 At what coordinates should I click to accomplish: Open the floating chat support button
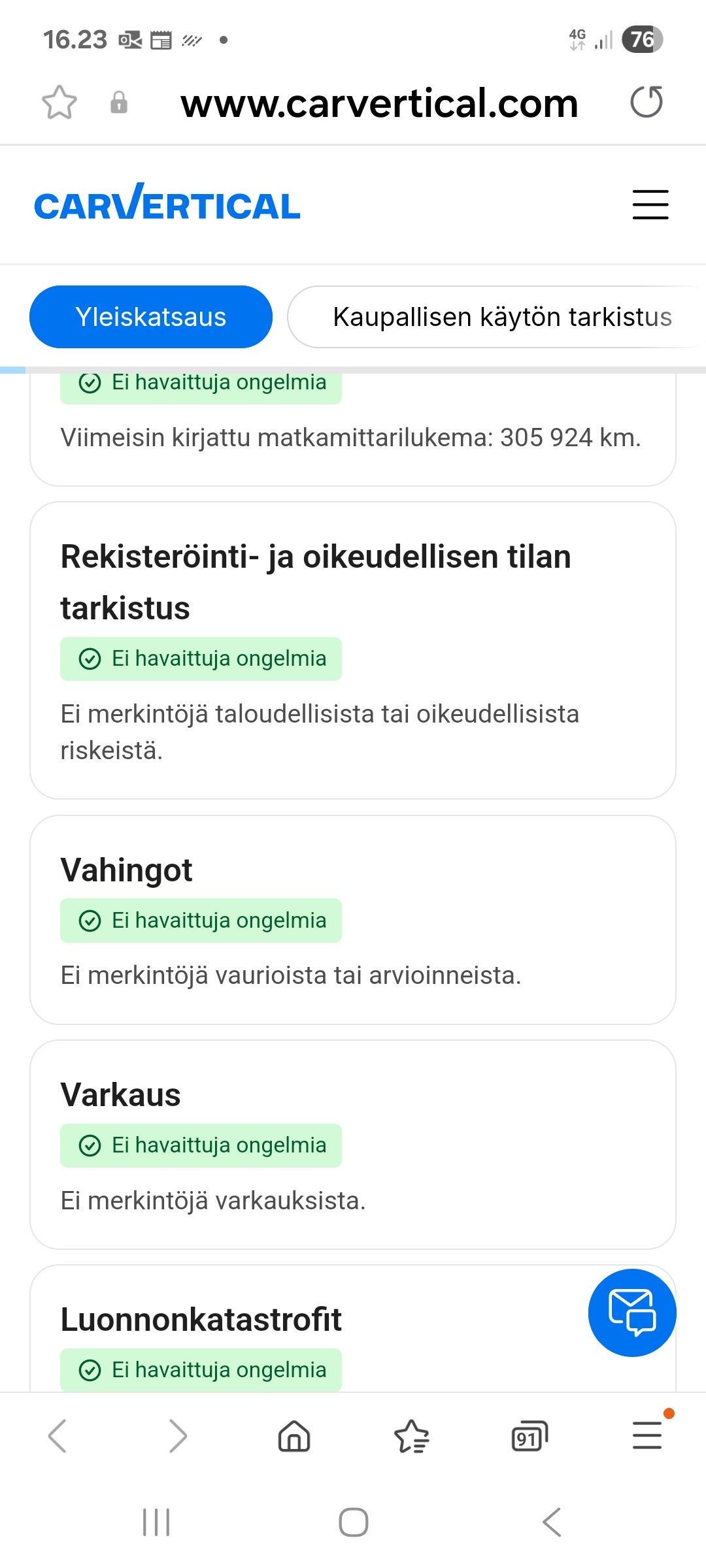632,1313
